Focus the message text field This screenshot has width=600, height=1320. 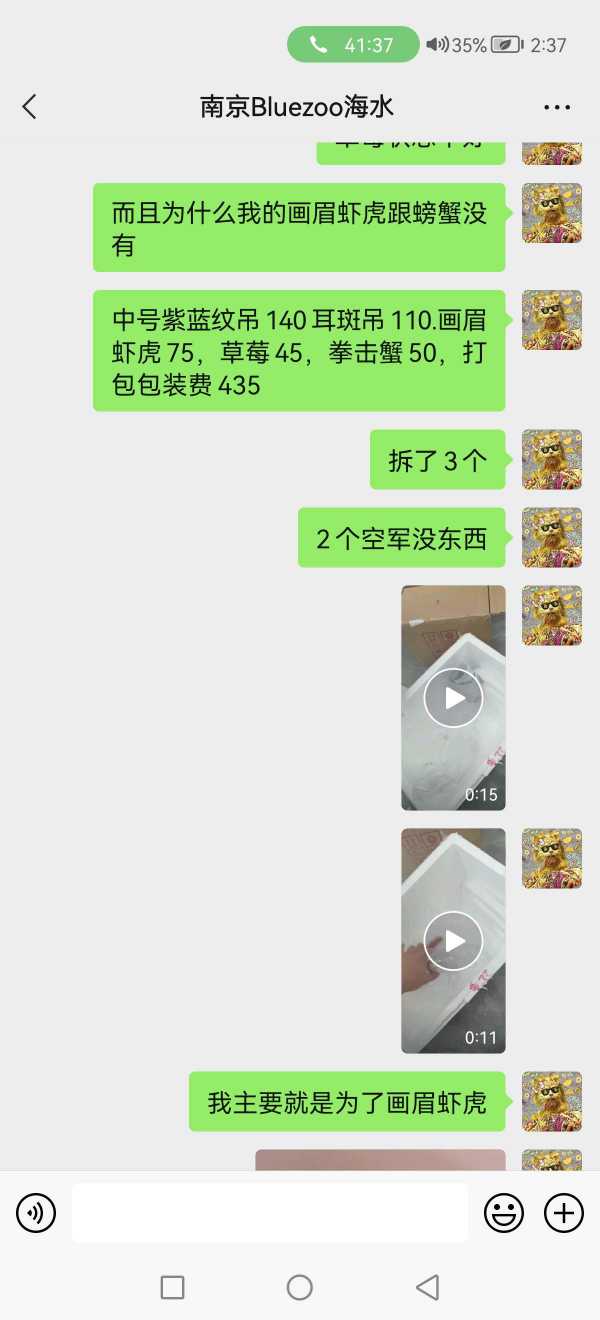tap(269, 1213)
